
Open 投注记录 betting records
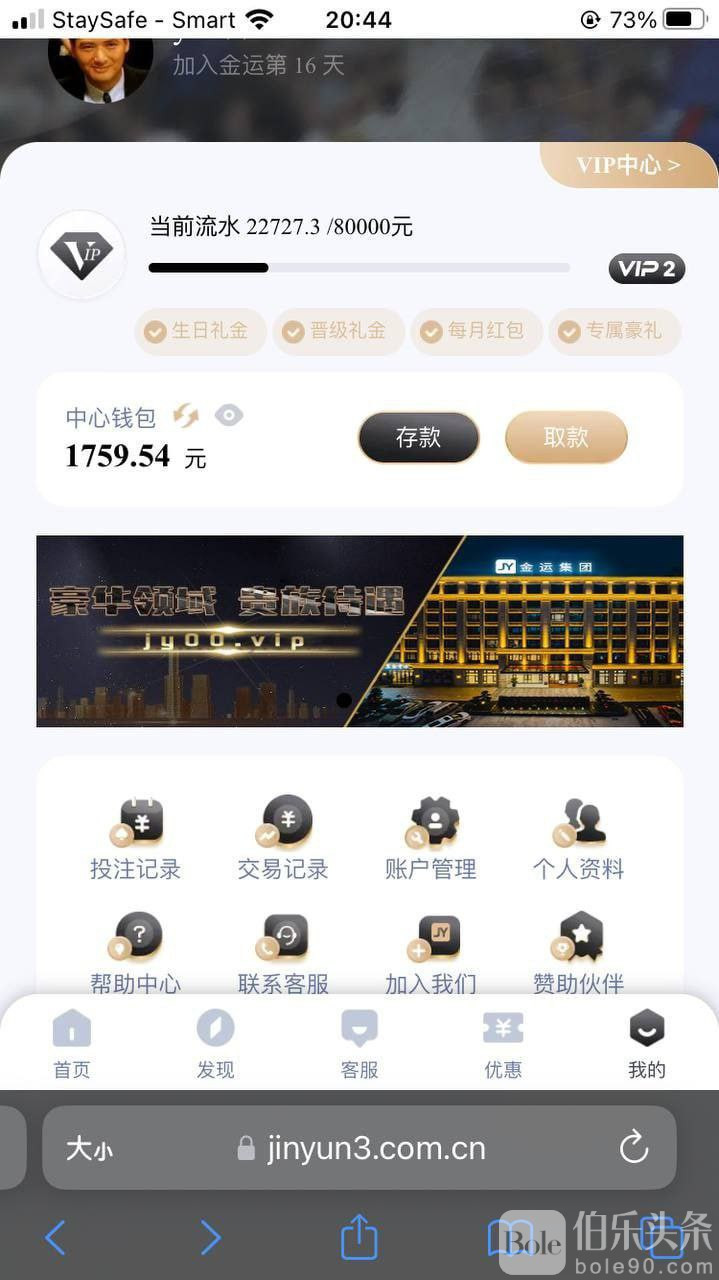coord(135,840)
